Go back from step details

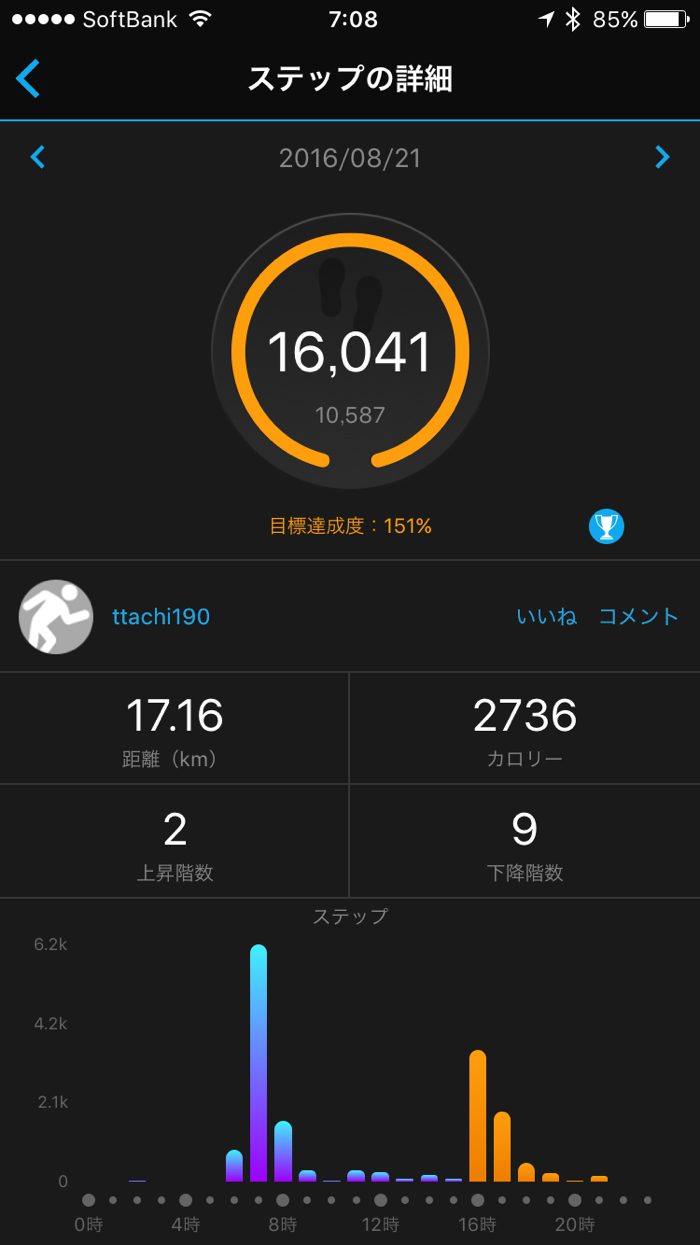coord(28,78)
